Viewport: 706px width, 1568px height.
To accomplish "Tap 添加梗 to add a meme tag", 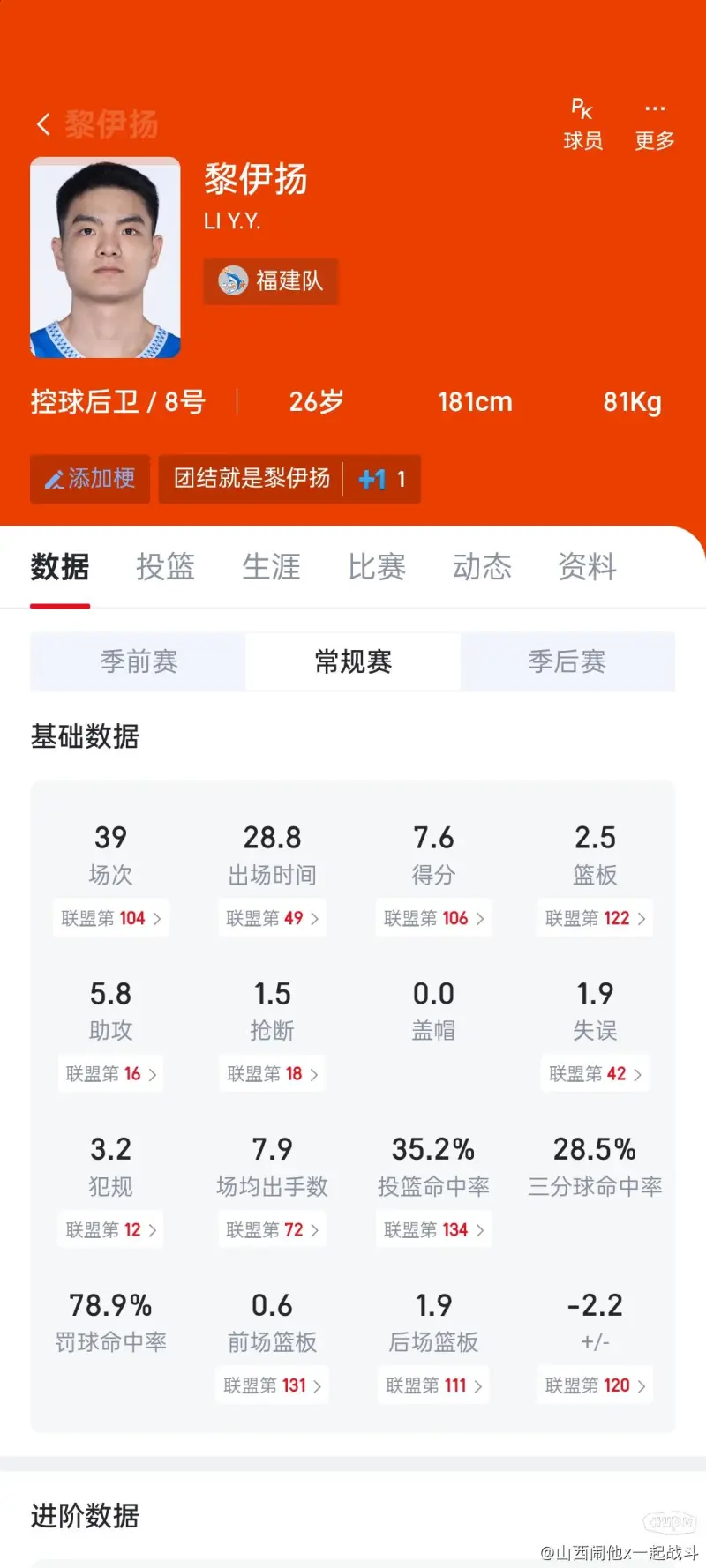I will pos(90,479).
